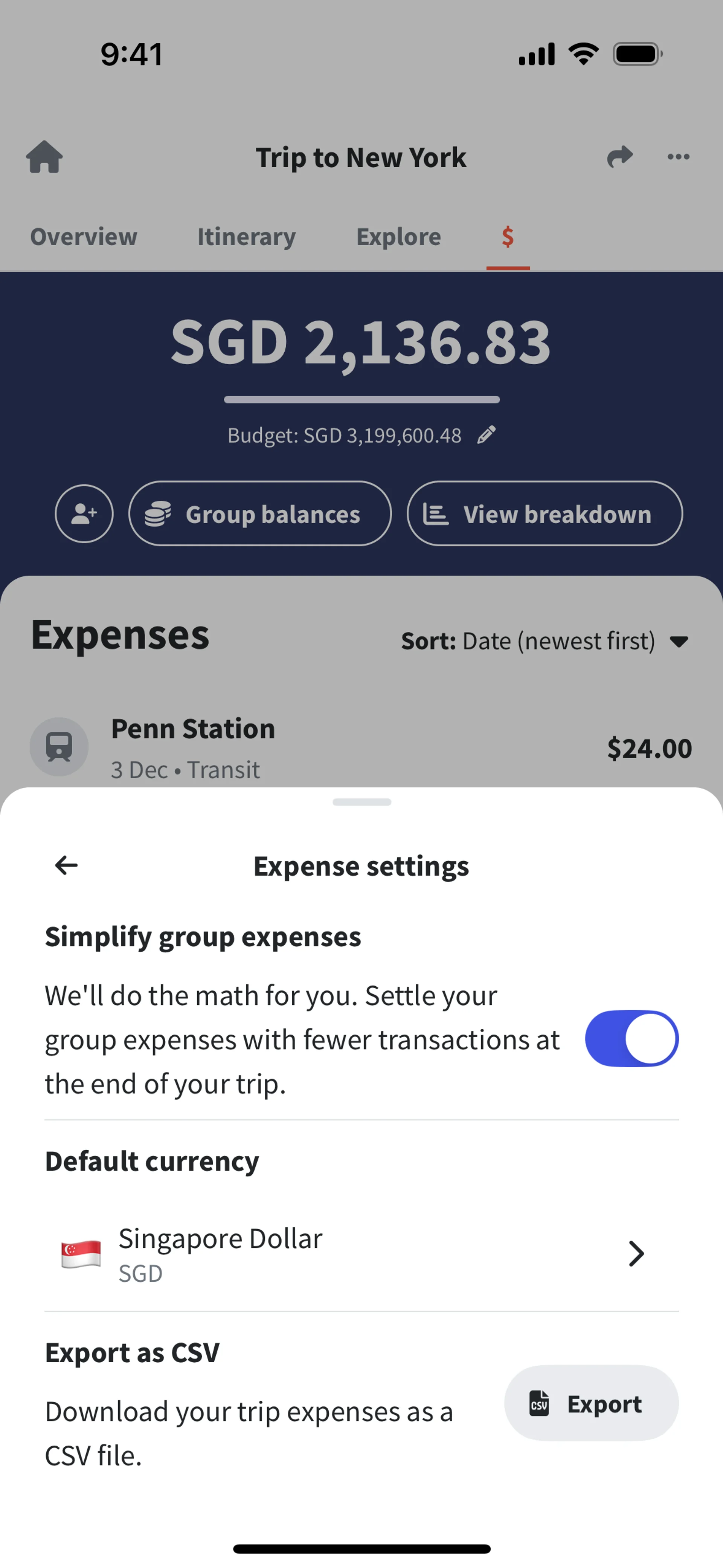This screenshot has height=1568, width=723.
Task: Share the Trip to New York
Action: (x=619, y=157)
